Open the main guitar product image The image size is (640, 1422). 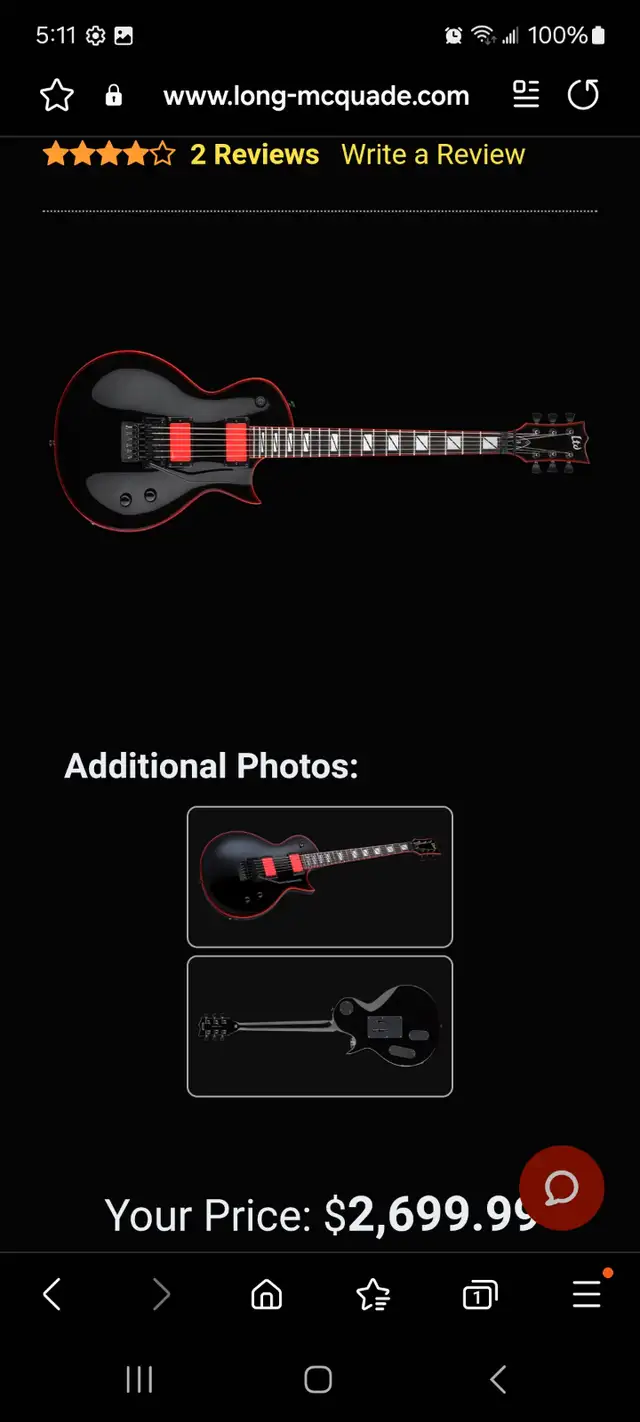(x=320, y=441)
